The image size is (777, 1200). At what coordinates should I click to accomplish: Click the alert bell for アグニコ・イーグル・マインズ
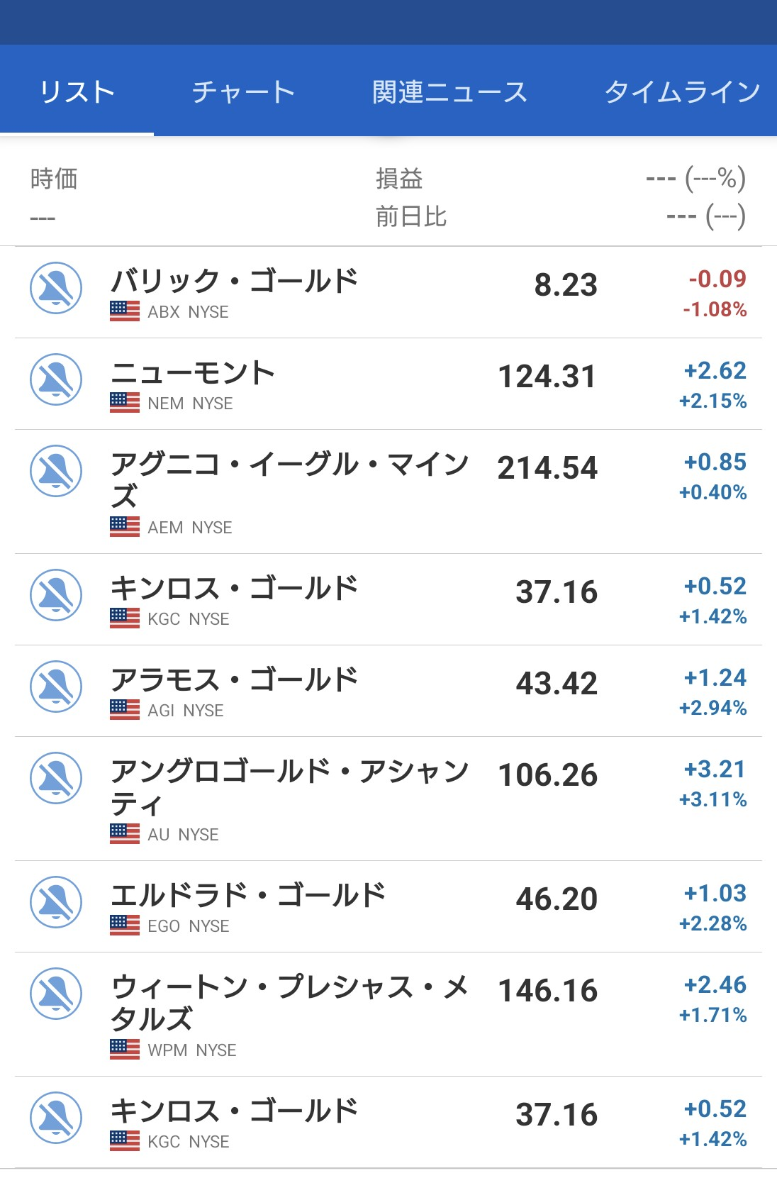56,471
